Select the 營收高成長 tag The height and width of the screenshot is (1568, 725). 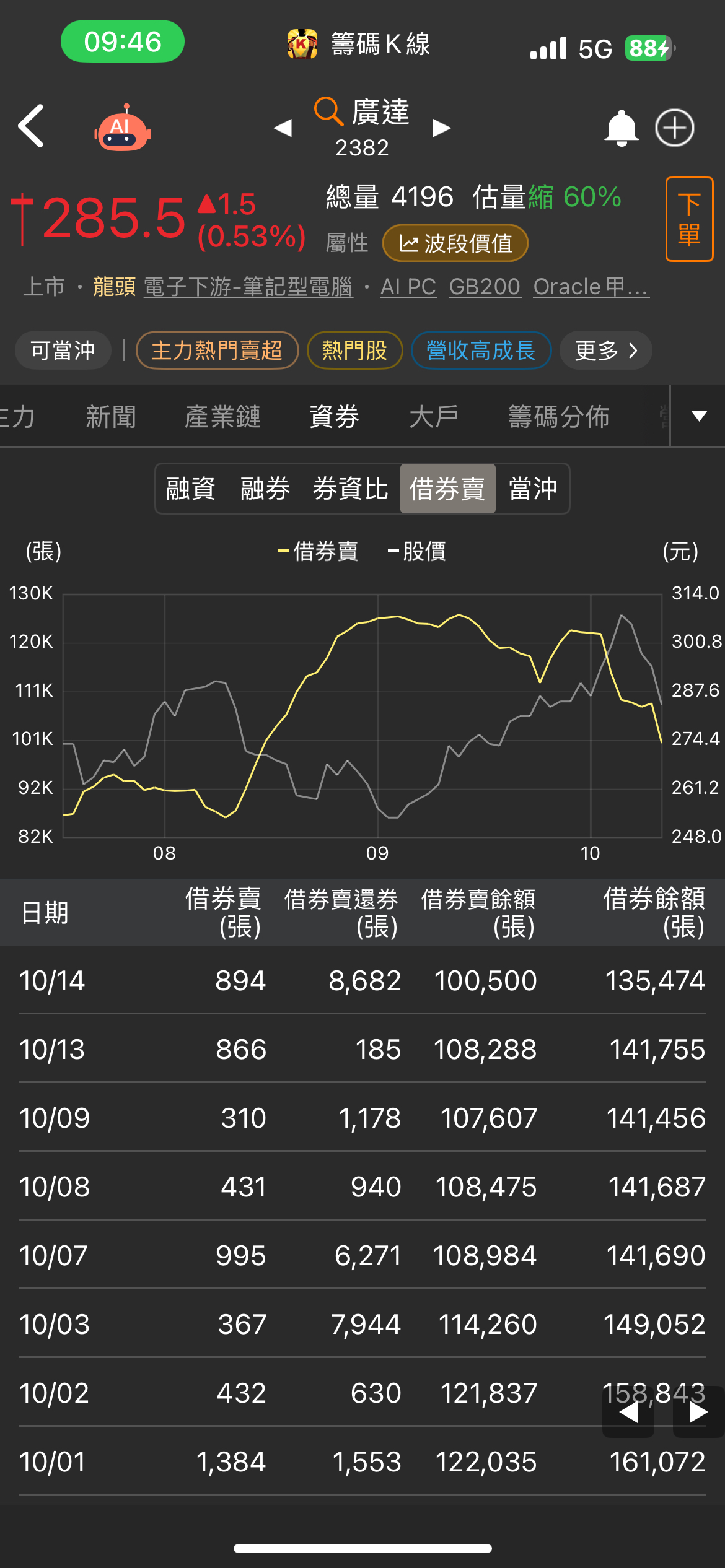[481, 351]
